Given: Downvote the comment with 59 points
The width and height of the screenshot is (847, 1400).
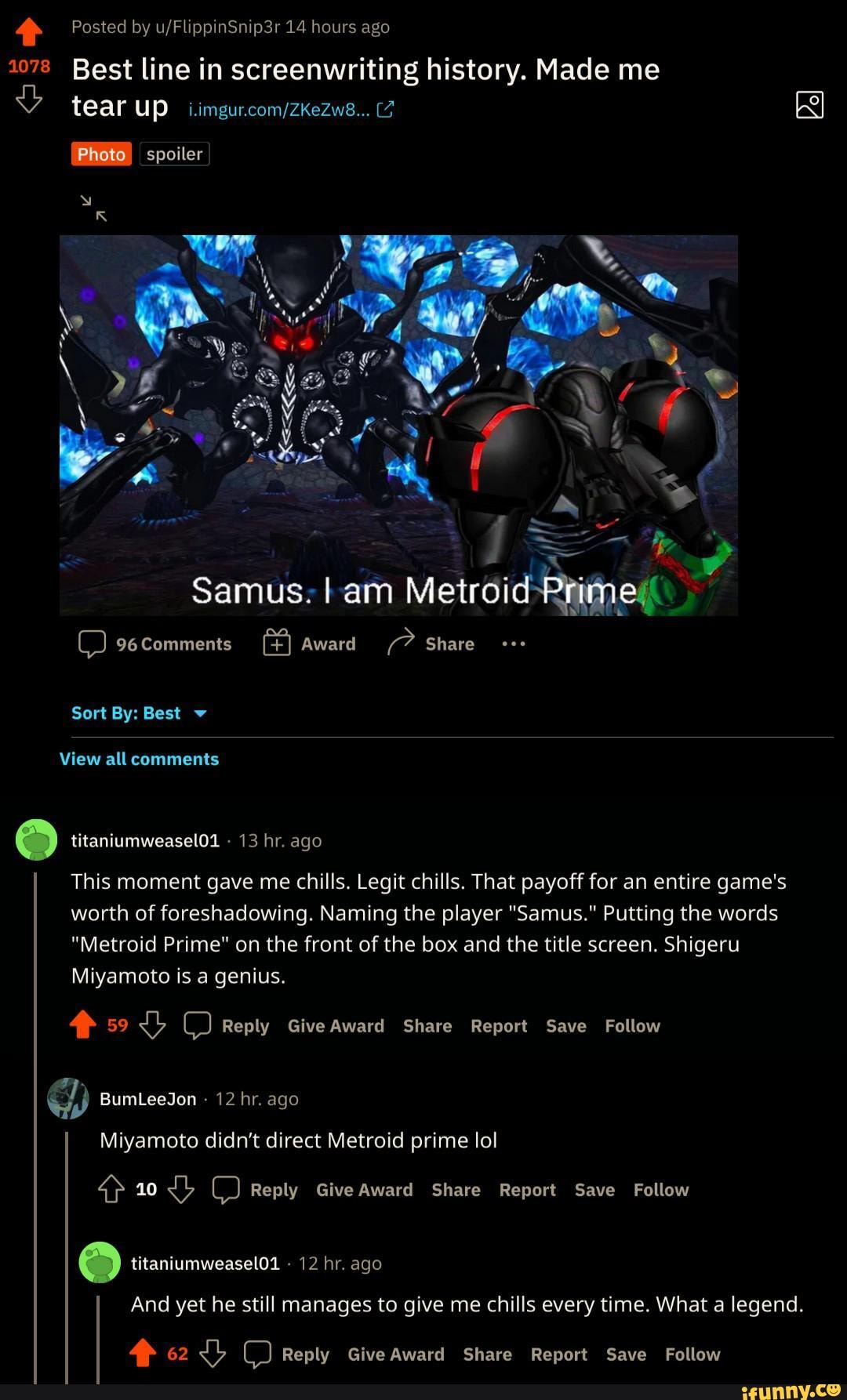Looking at the screenshot, I should pyautogui.click(x=153, y=1025).
